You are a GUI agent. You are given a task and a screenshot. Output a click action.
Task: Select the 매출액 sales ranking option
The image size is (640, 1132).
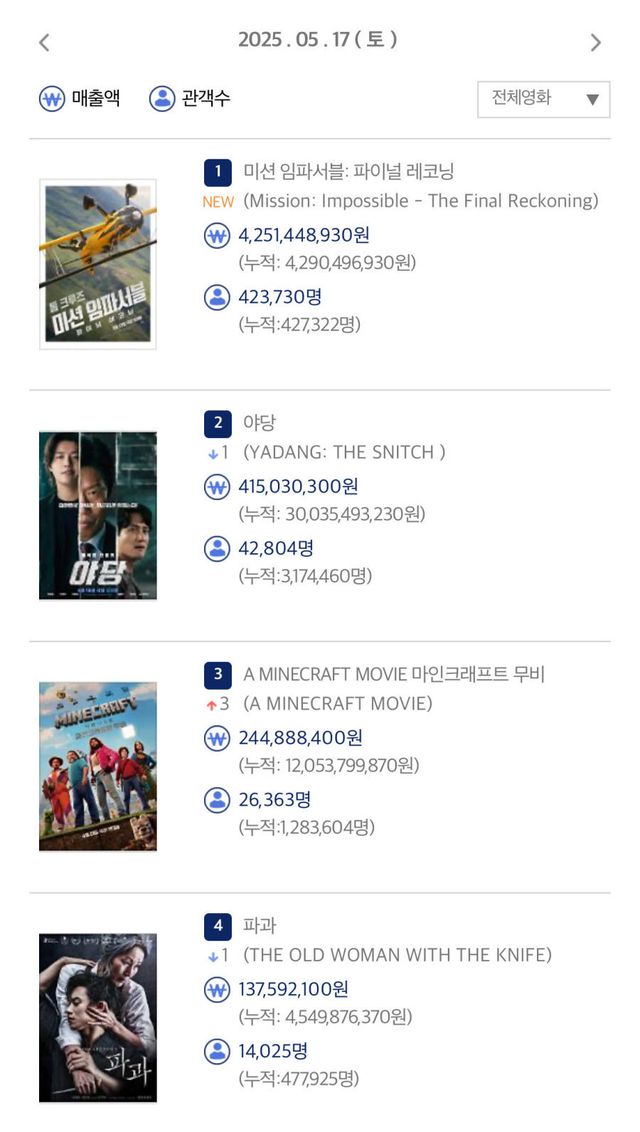tap(79, 99)
